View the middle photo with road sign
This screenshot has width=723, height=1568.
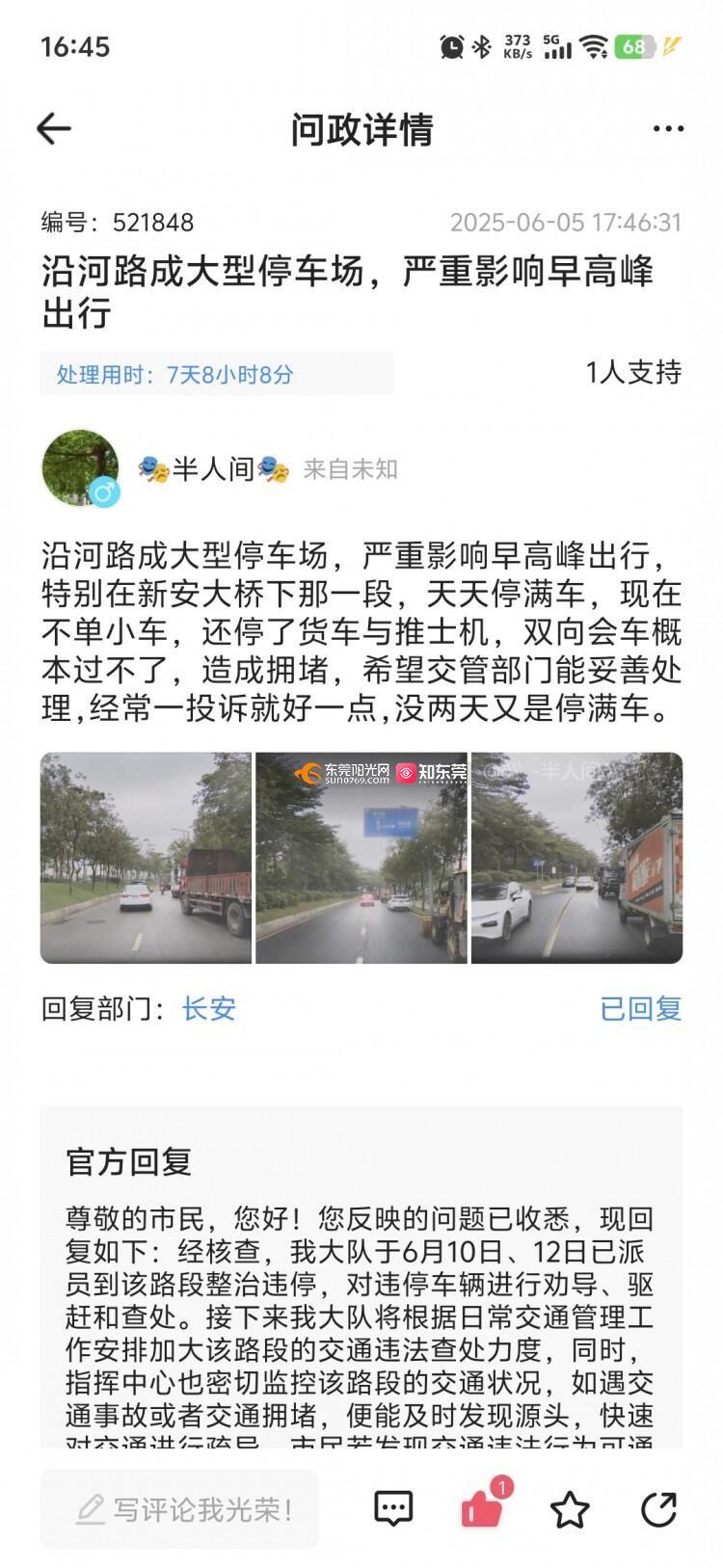point(361,858)
